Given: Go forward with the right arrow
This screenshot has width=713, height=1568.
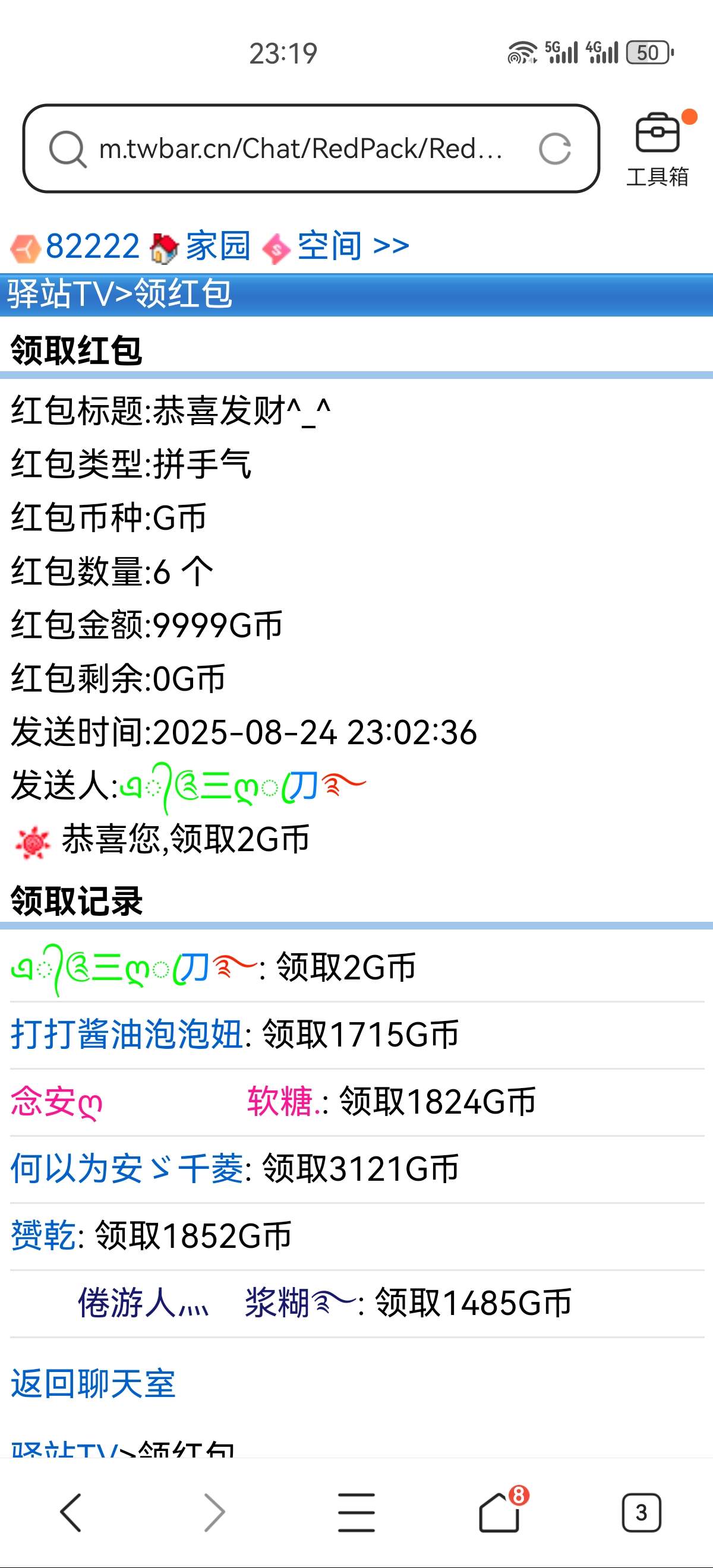Looking at the screenshot, I should pyautogui.click(x=214, y=1512).
